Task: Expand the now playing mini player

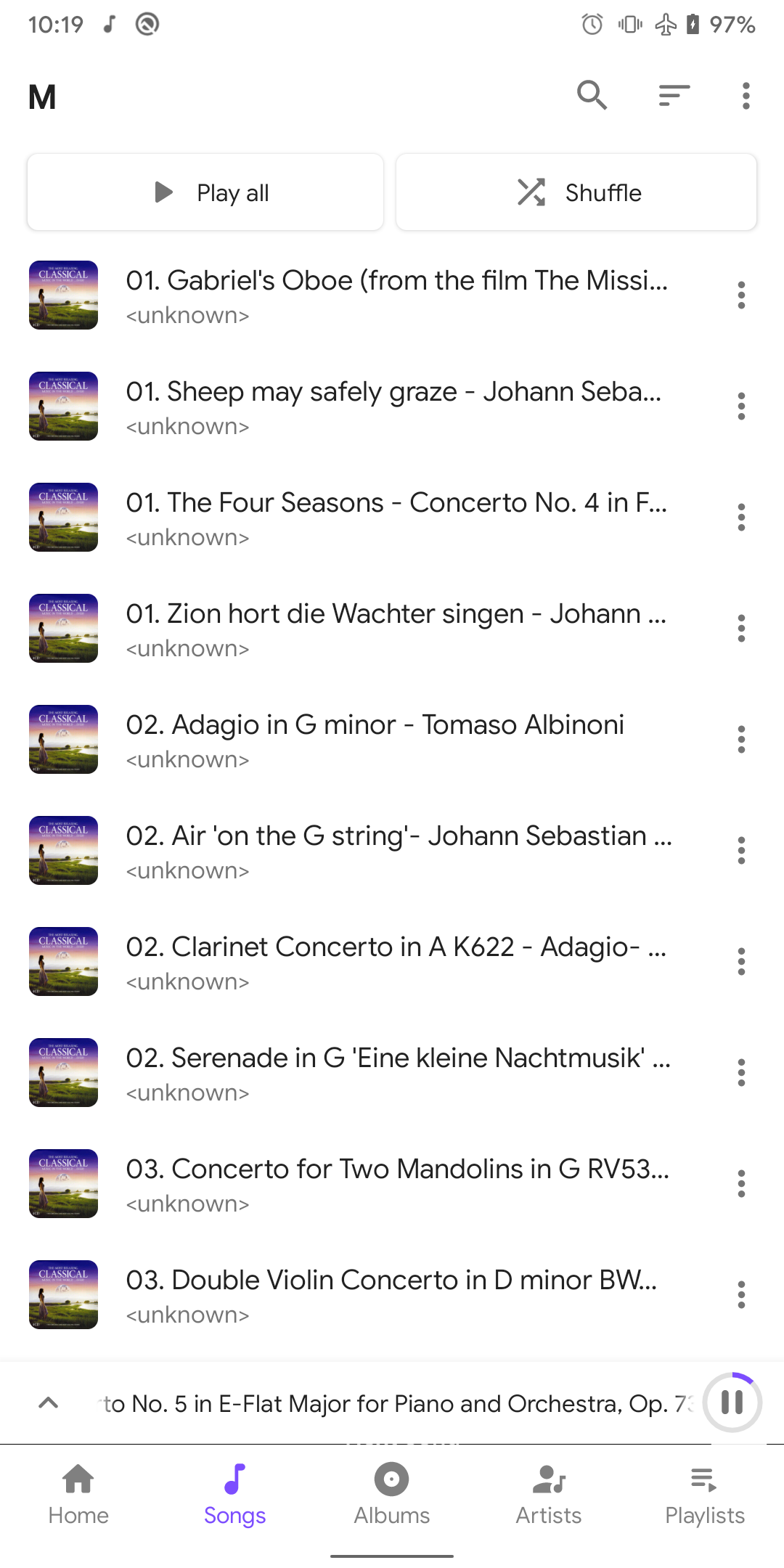Action: [48, 1402]
